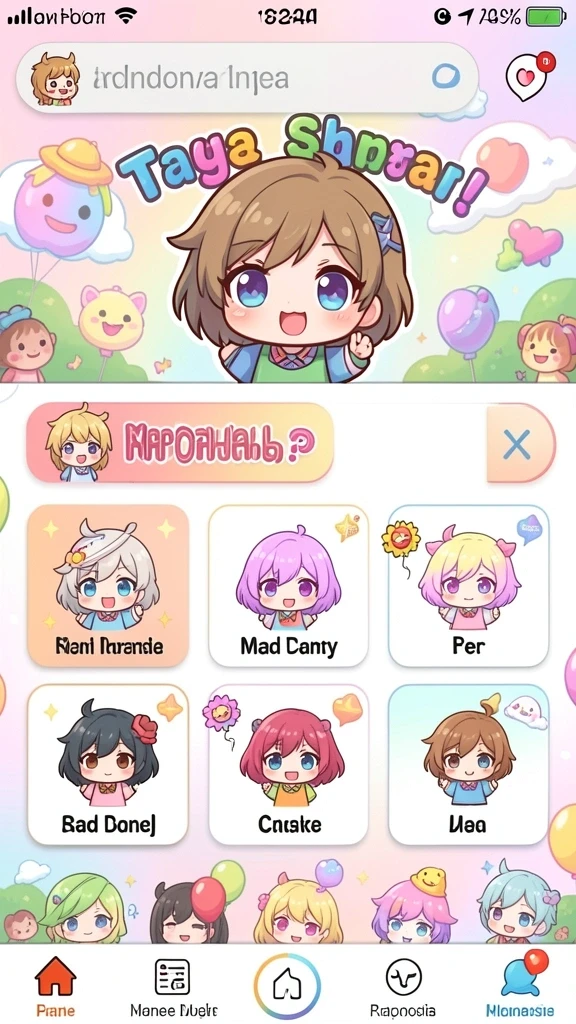Image resolution: width=576 pixels, height=1024 pixels.
Task: Switch to the blue chat tab with red dot
Action: pos(520,985)
